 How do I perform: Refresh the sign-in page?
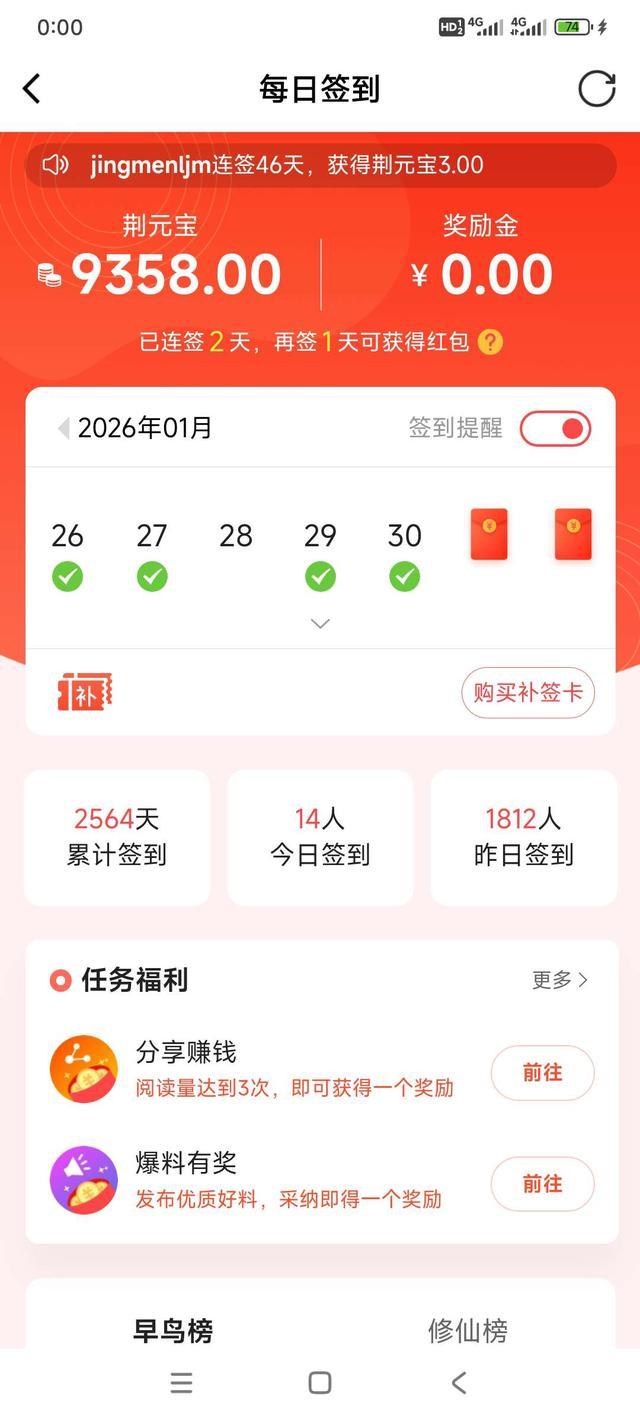click(597, 89)
